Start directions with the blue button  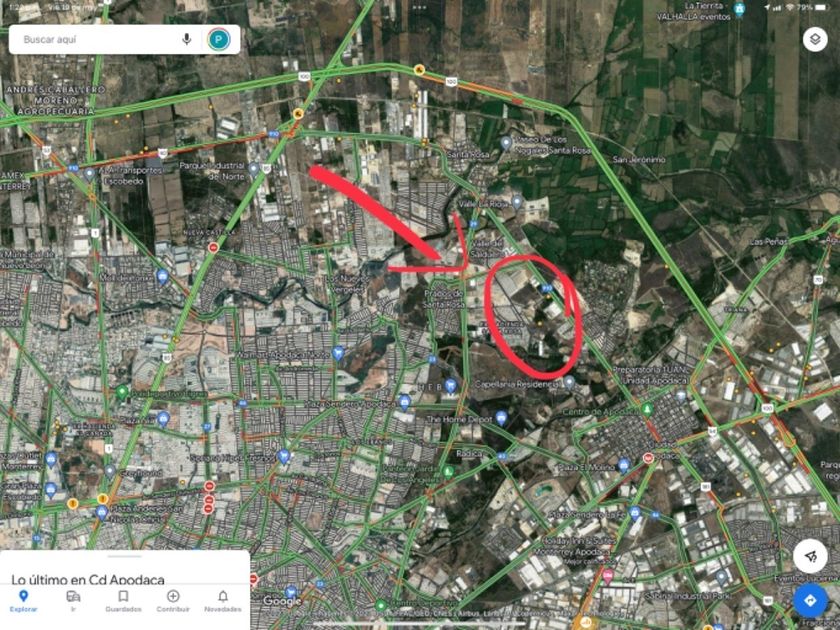811,600
